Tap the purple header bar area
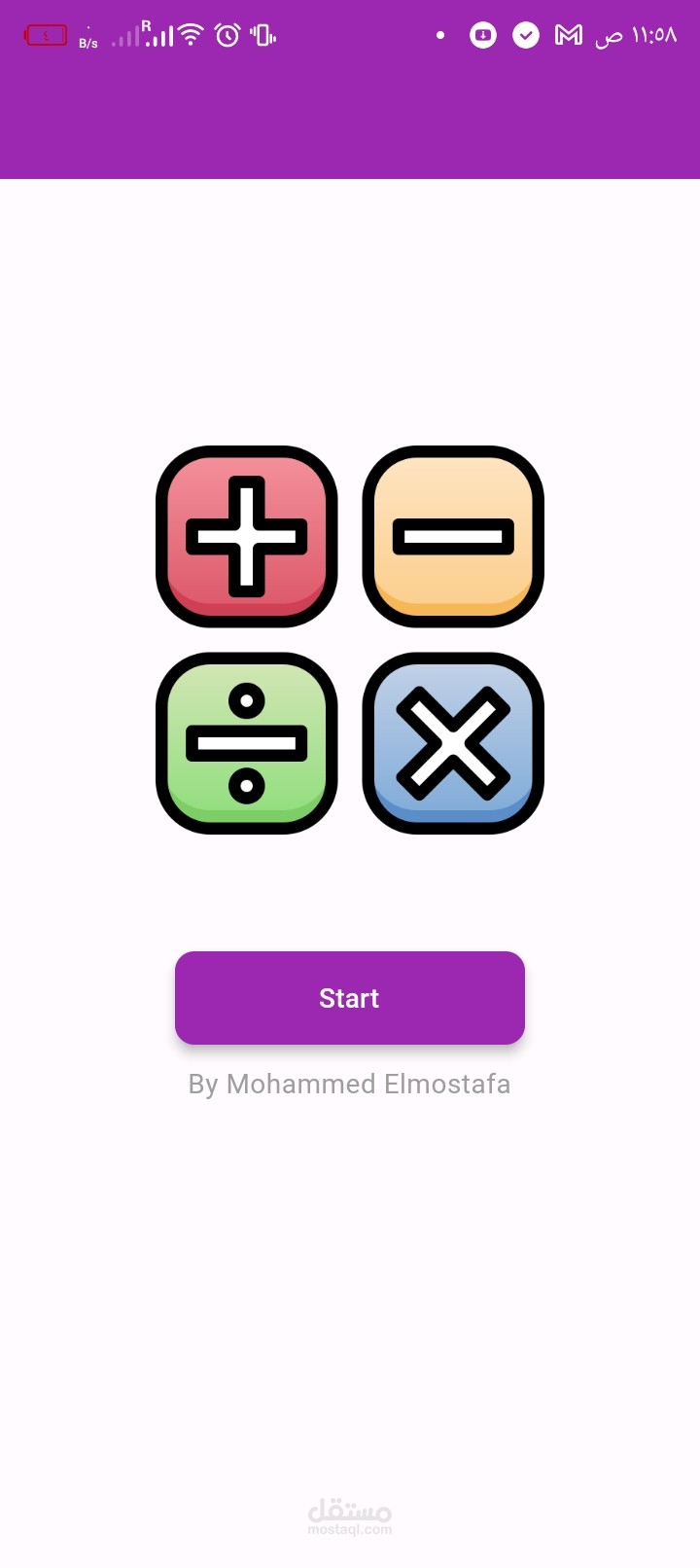Viewport: 700px width, 1568px height. pos(350,122)
